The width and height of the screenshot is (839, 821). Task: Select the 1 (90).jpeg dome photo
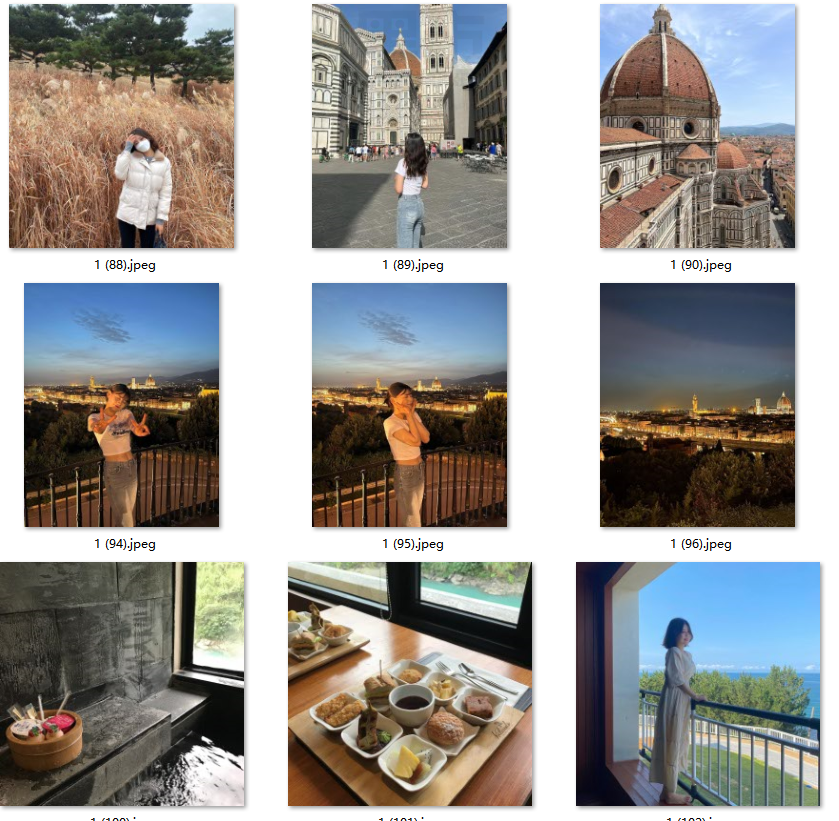coord(697,126)
